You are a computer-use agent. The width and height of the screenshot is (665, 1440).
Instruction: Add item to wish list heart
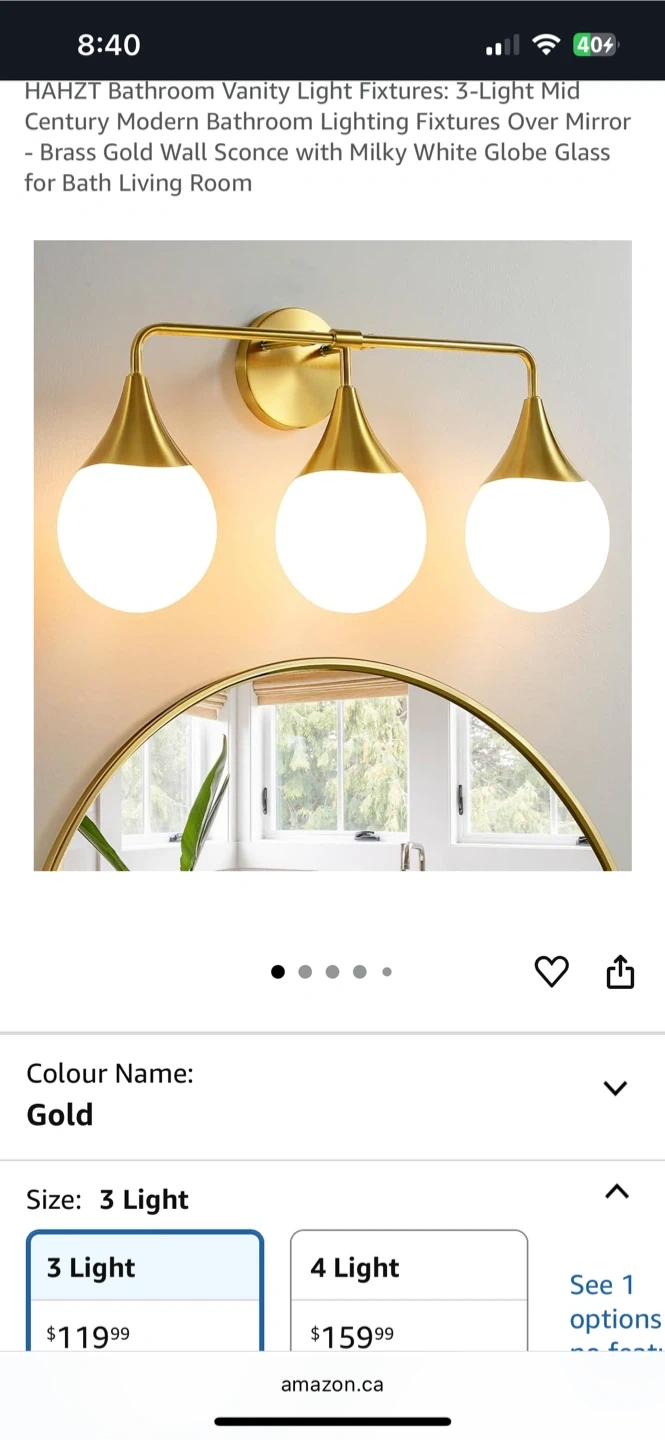[x=551, y=971]
